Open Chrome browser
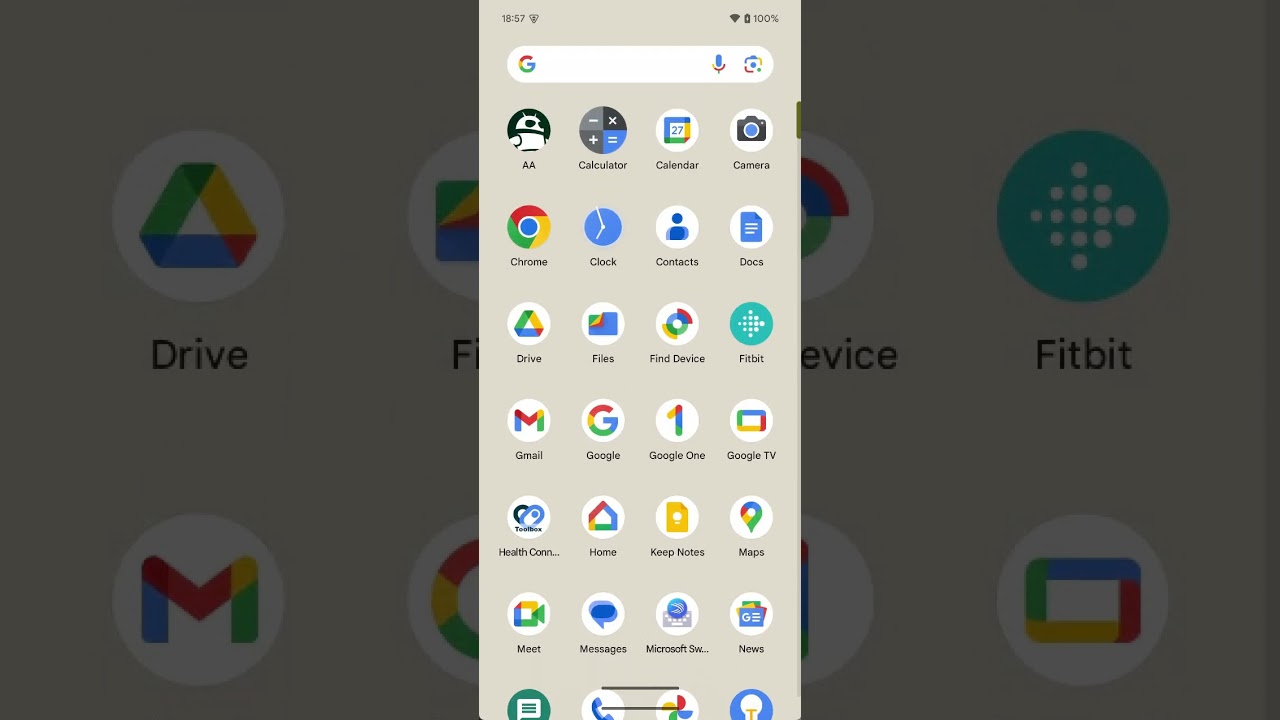 (529, 228)
